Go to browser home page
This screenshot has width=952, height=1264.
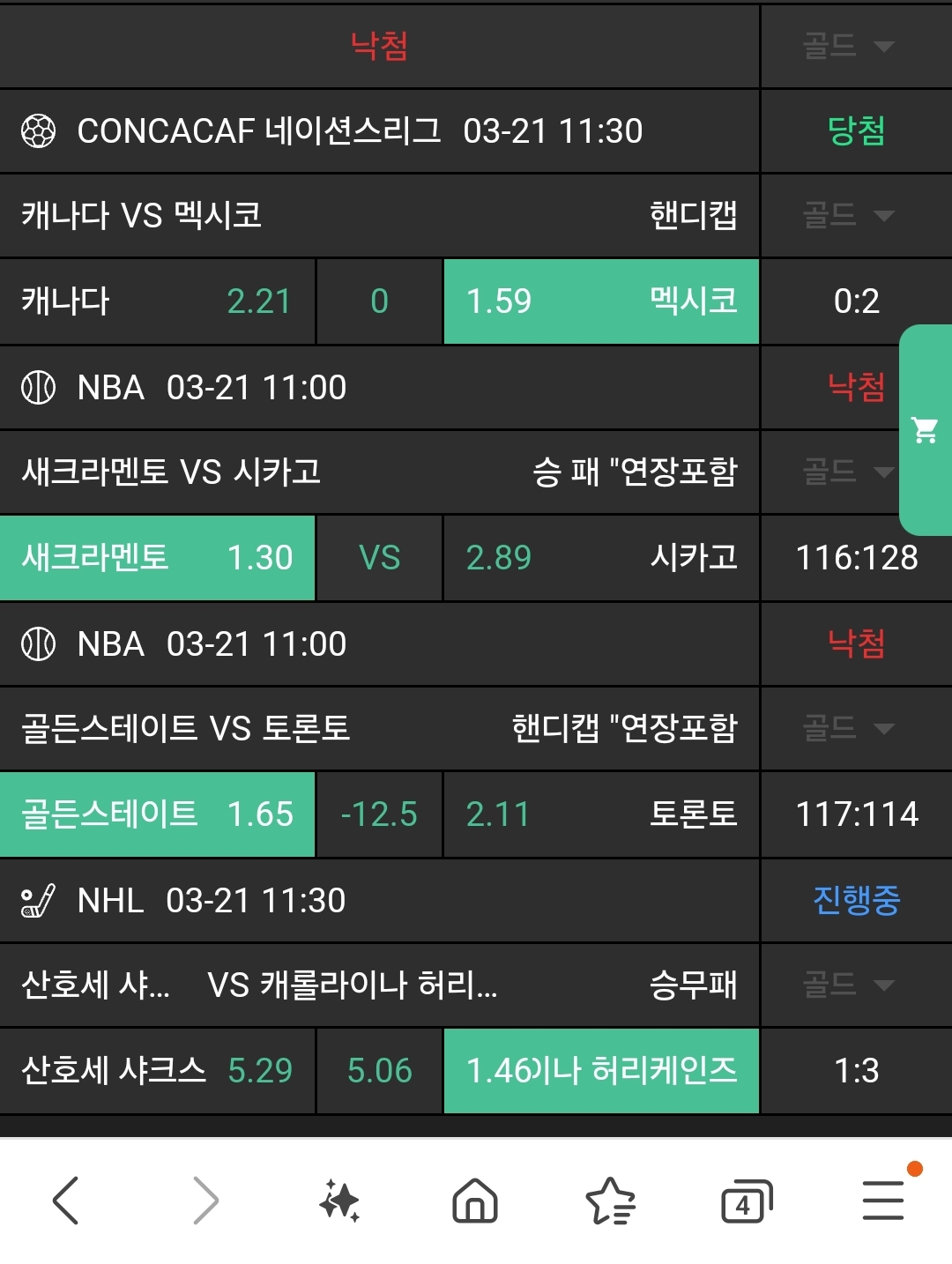pos(475,1201)
